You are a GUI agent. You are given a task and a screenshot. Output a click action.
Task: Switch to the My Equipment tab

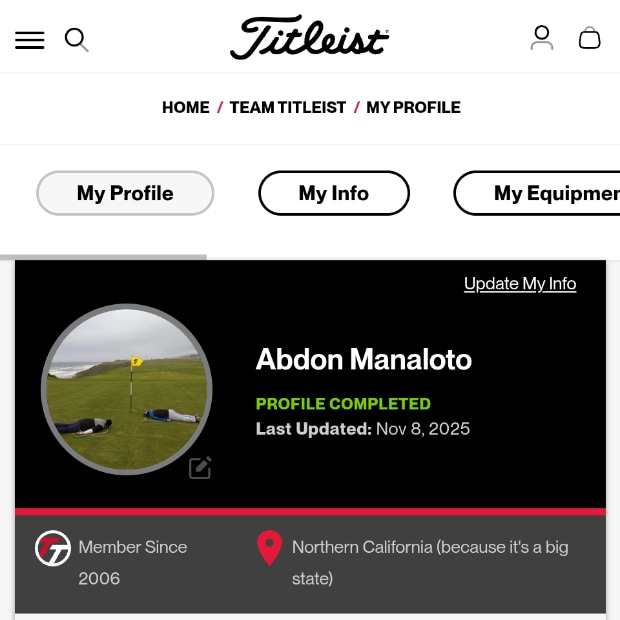point(545,193)
